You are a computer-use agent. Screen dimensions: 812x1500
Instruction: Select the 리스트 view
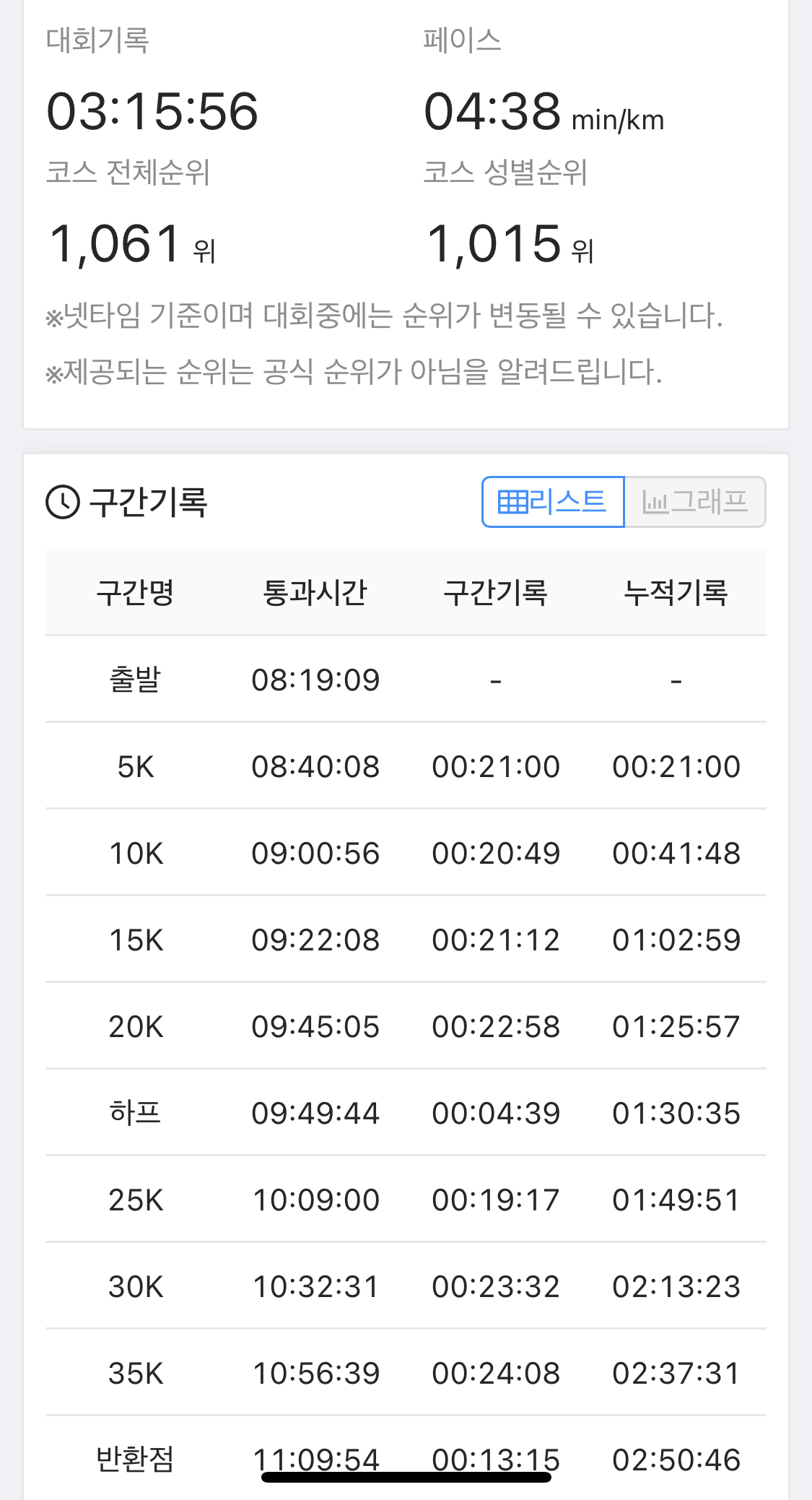click(553, 502)
